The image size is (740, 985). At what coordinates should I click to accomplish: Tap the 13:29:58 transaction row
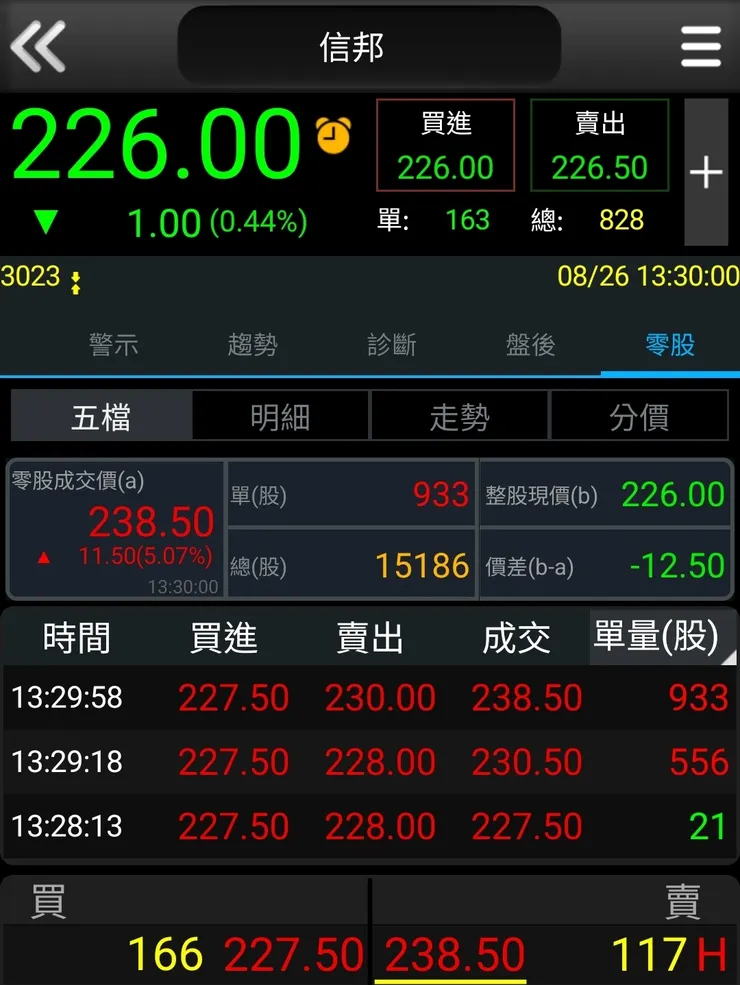tap(370, 697)
